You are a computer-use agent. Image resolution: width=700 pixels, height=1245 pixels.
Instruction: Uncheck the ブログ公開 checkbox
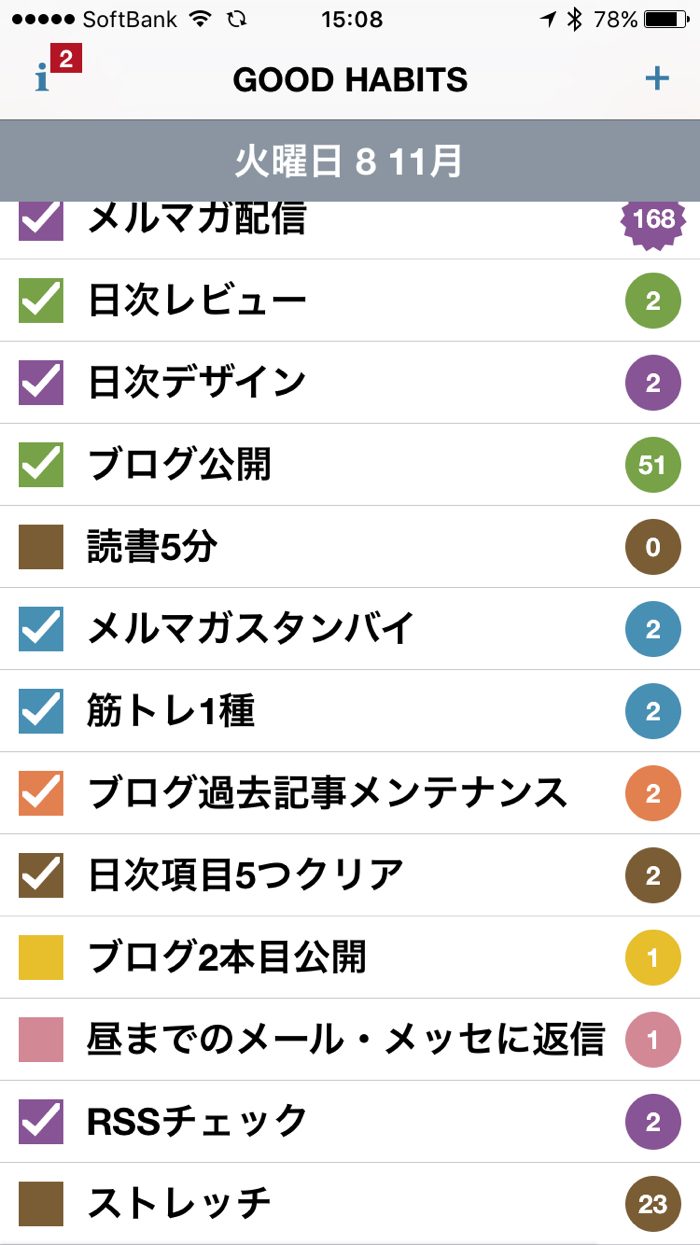pyautogui.click(x=41, y=465)
